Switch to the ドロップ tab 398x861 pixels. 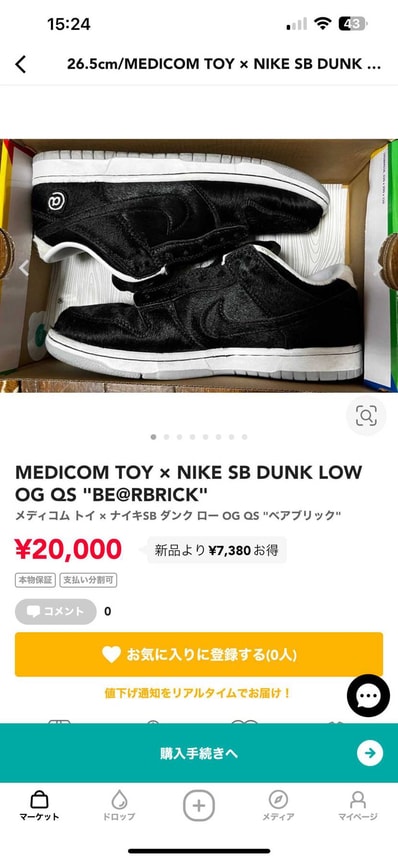(119, 806)
